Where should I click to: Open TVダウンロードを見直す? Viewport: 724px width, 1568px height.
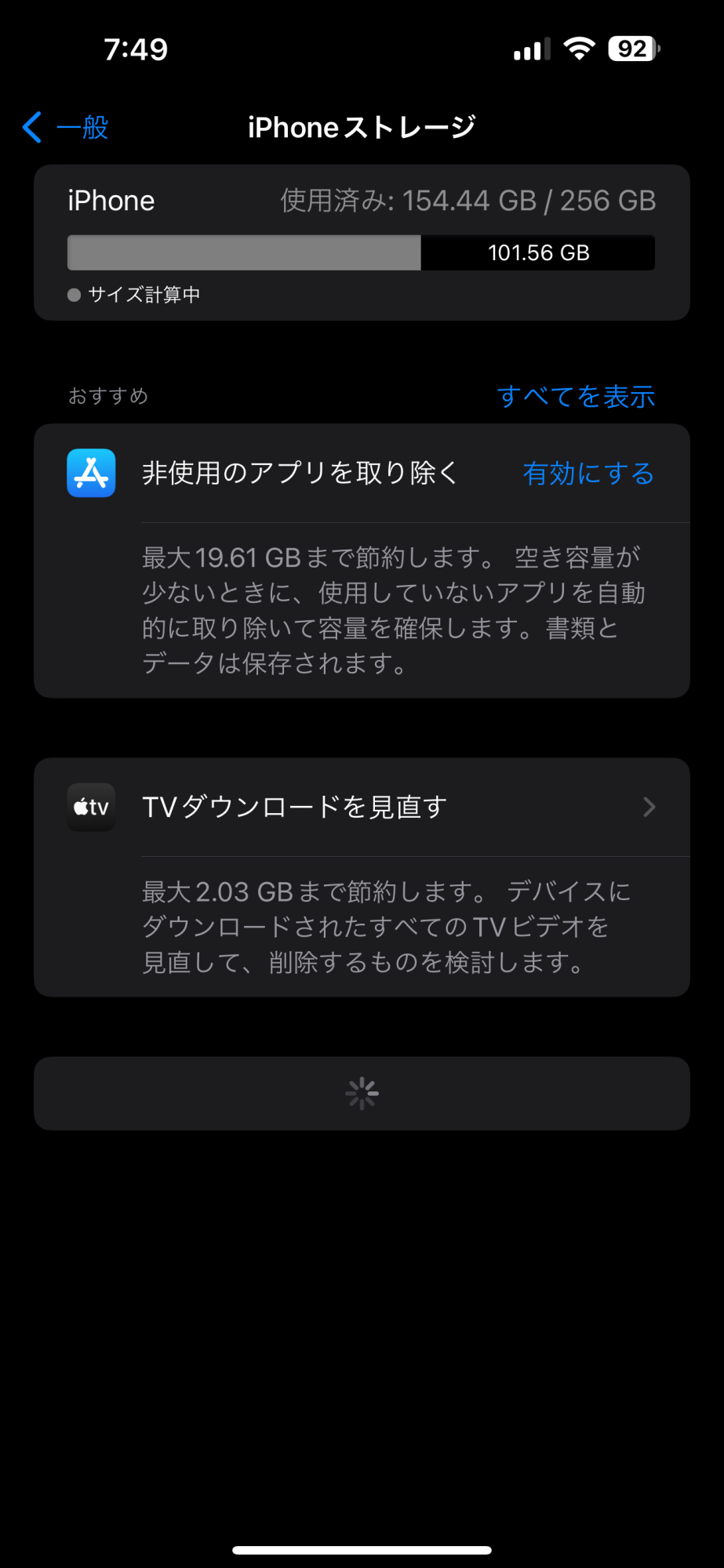coord(361,807)
